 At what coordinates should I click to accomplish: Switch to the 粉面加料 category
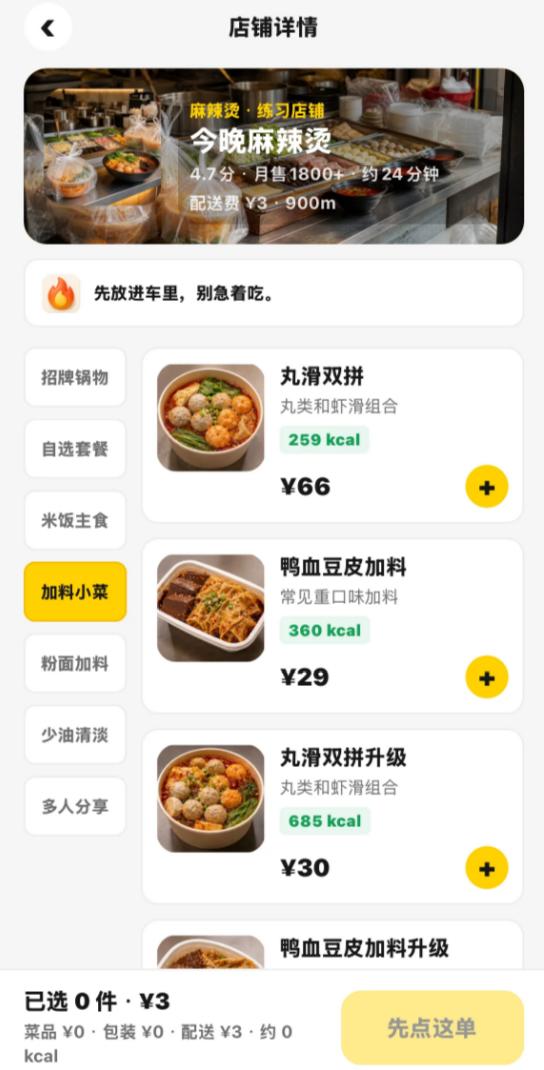[x=75, y=663]
